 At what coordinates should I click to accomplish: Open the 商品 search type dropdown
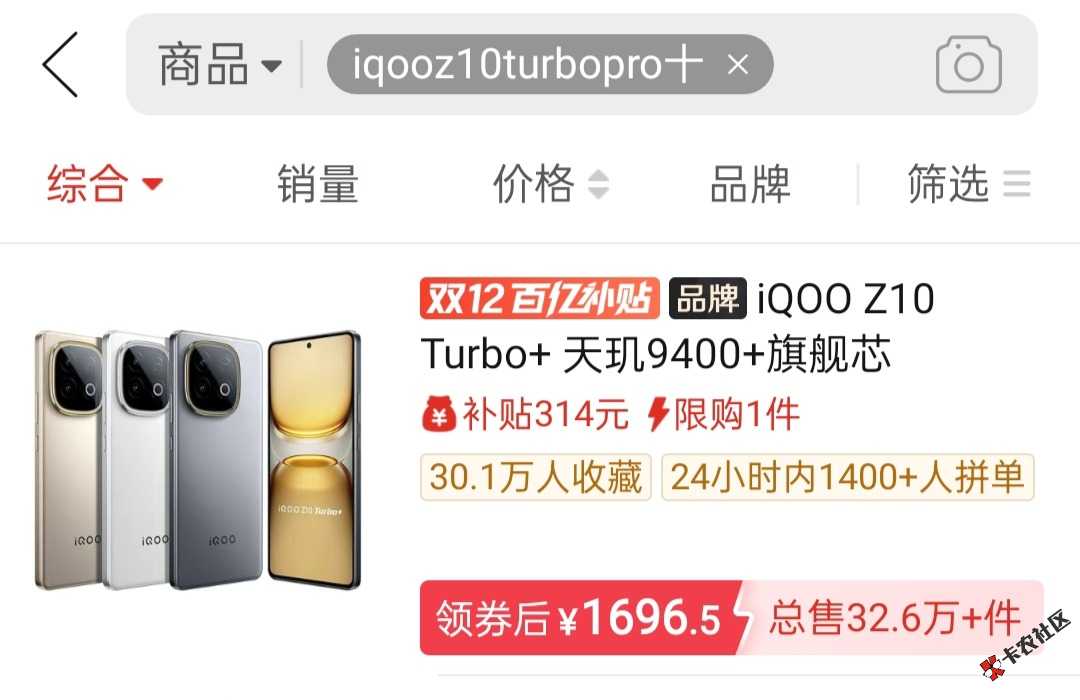(220, 66)
